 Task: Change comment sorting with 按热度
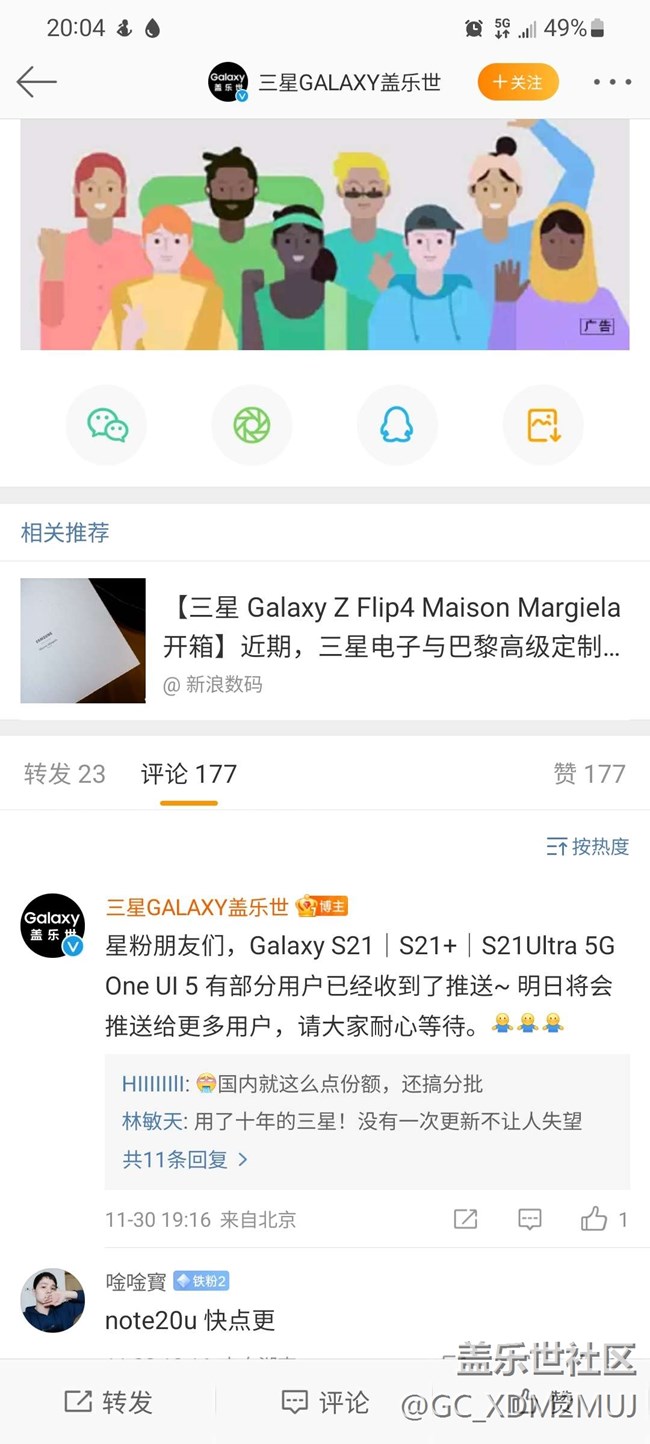[588, 847]
